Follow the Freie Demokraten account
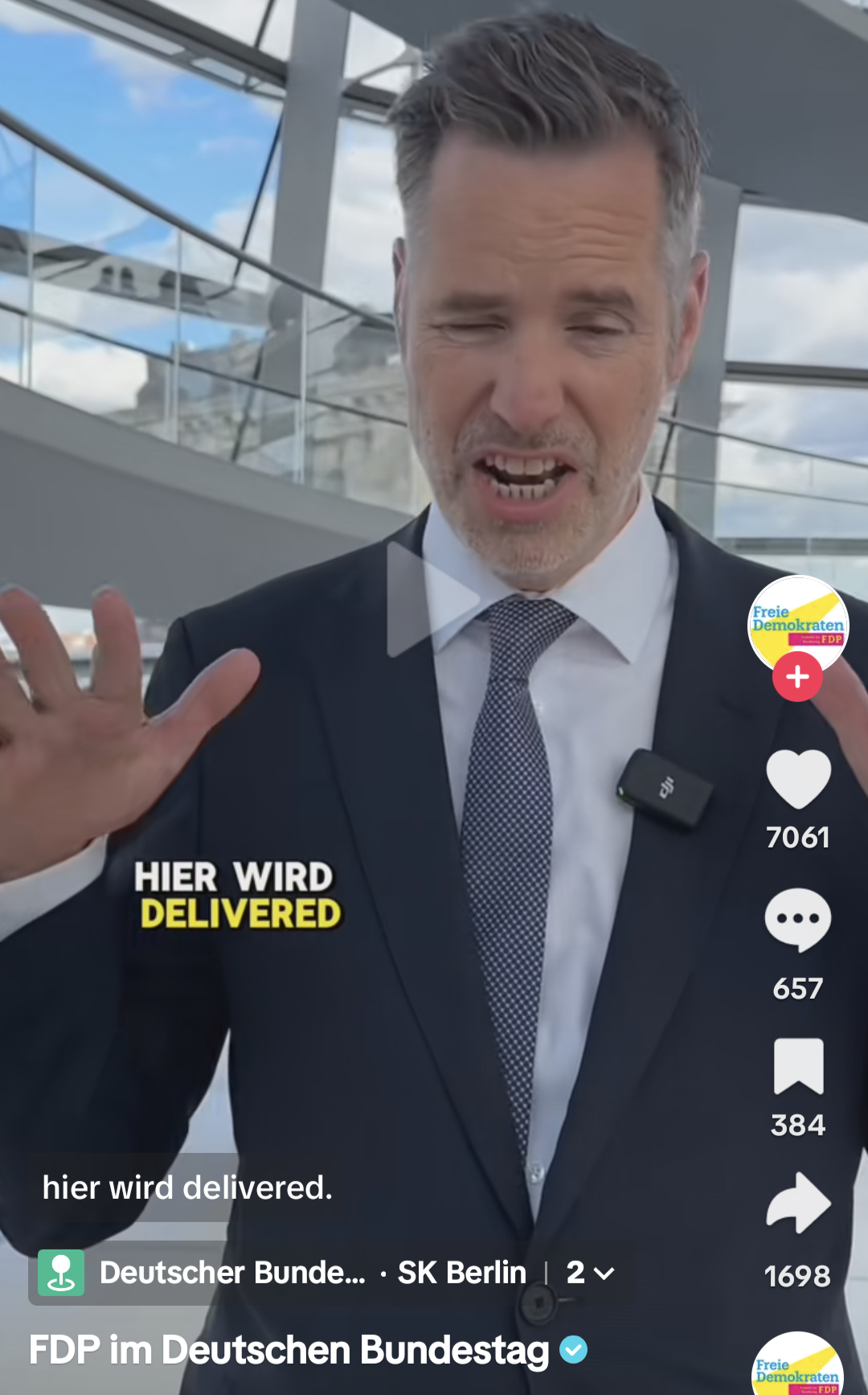Viewport: 868px width, 1395px height. (797, 677)
